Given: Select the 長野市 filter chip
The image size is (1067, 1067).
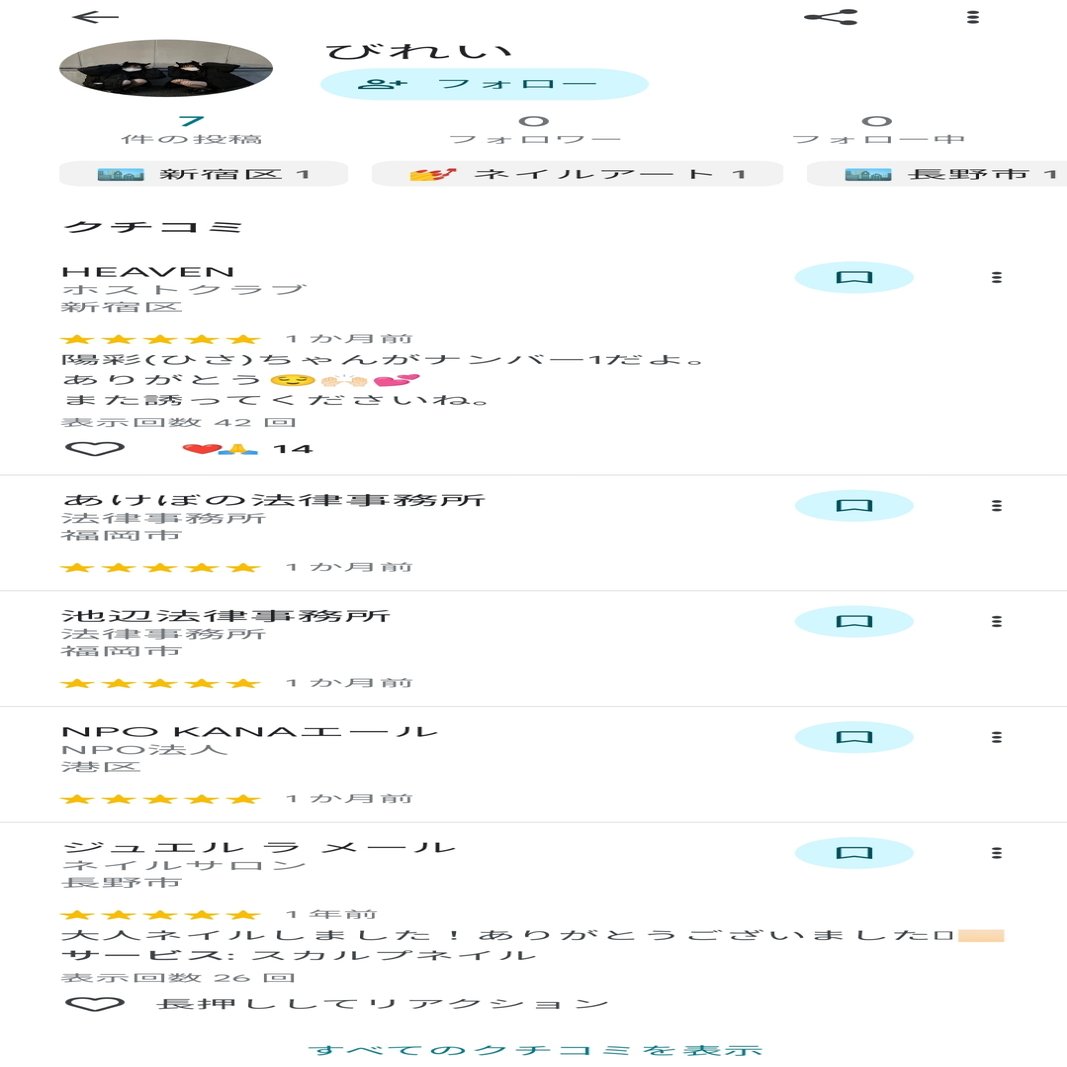Looking at the screenshot, I should 936,175.
